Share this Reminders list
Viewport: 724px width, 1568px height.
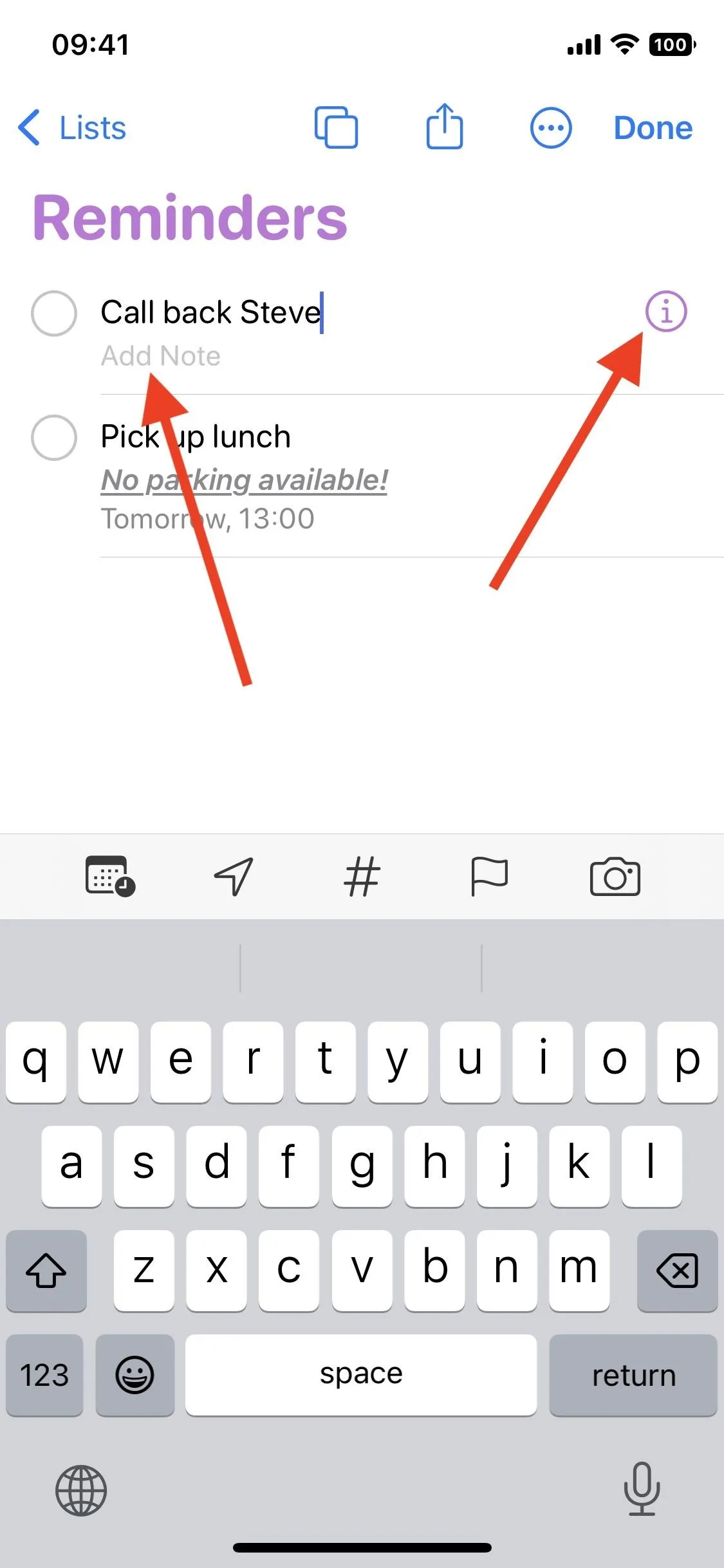point(444,126)
